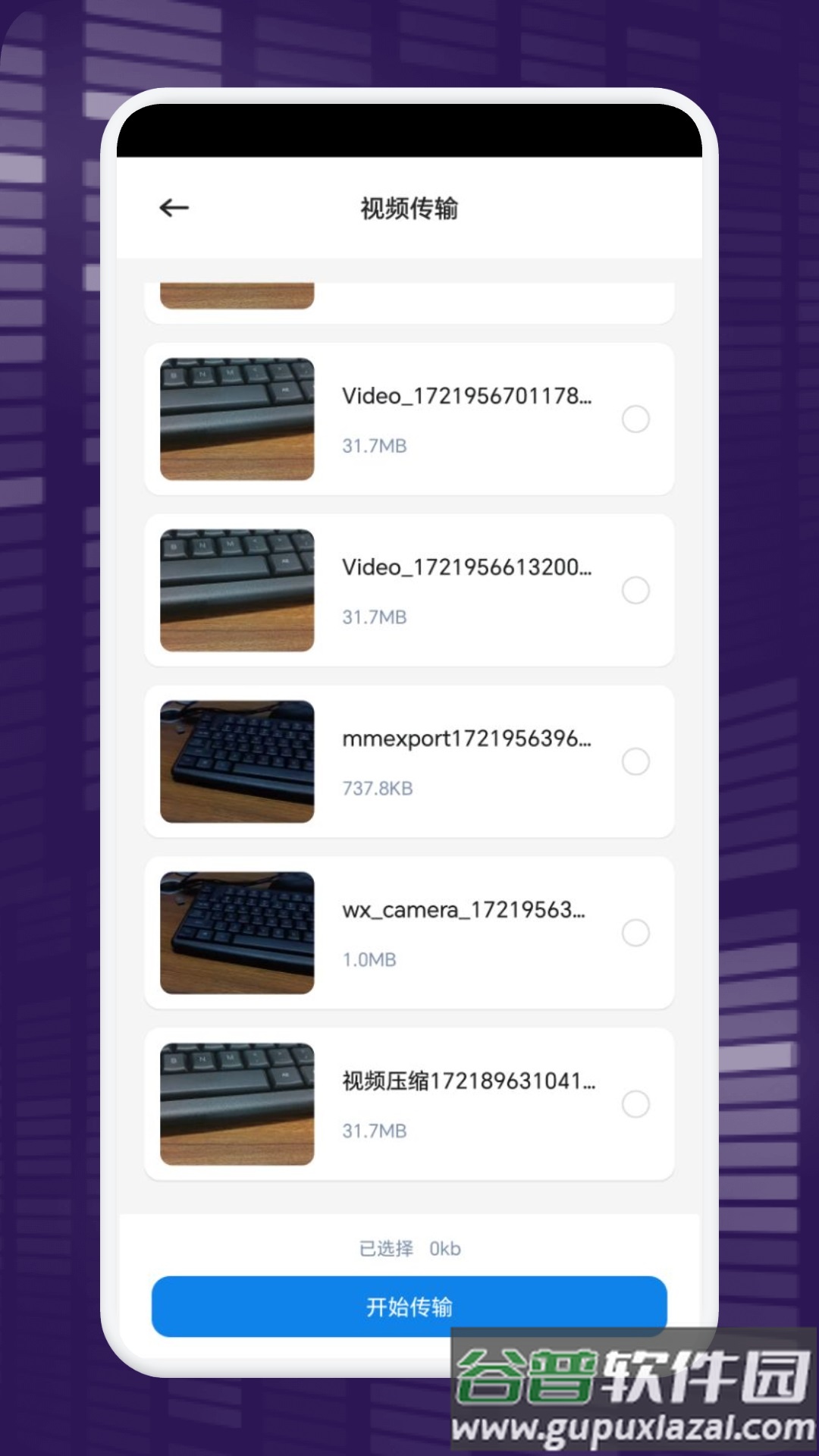This screenshot has width=819, height=1456.
Task: Tap the filename Video_1721956701178
Action: click(467, 396)
